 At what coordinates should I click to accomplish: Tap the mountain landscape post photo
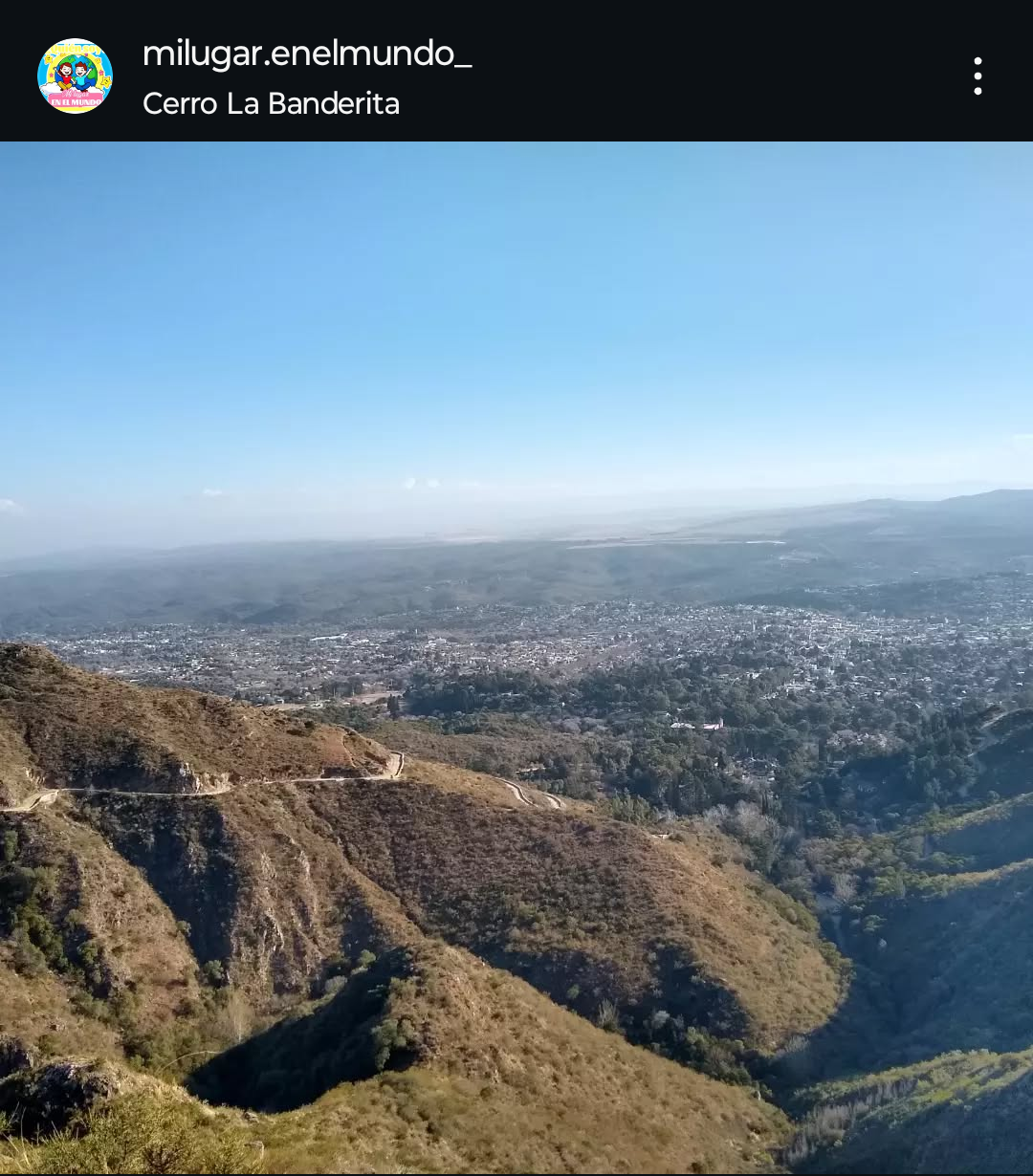[516, 658]
